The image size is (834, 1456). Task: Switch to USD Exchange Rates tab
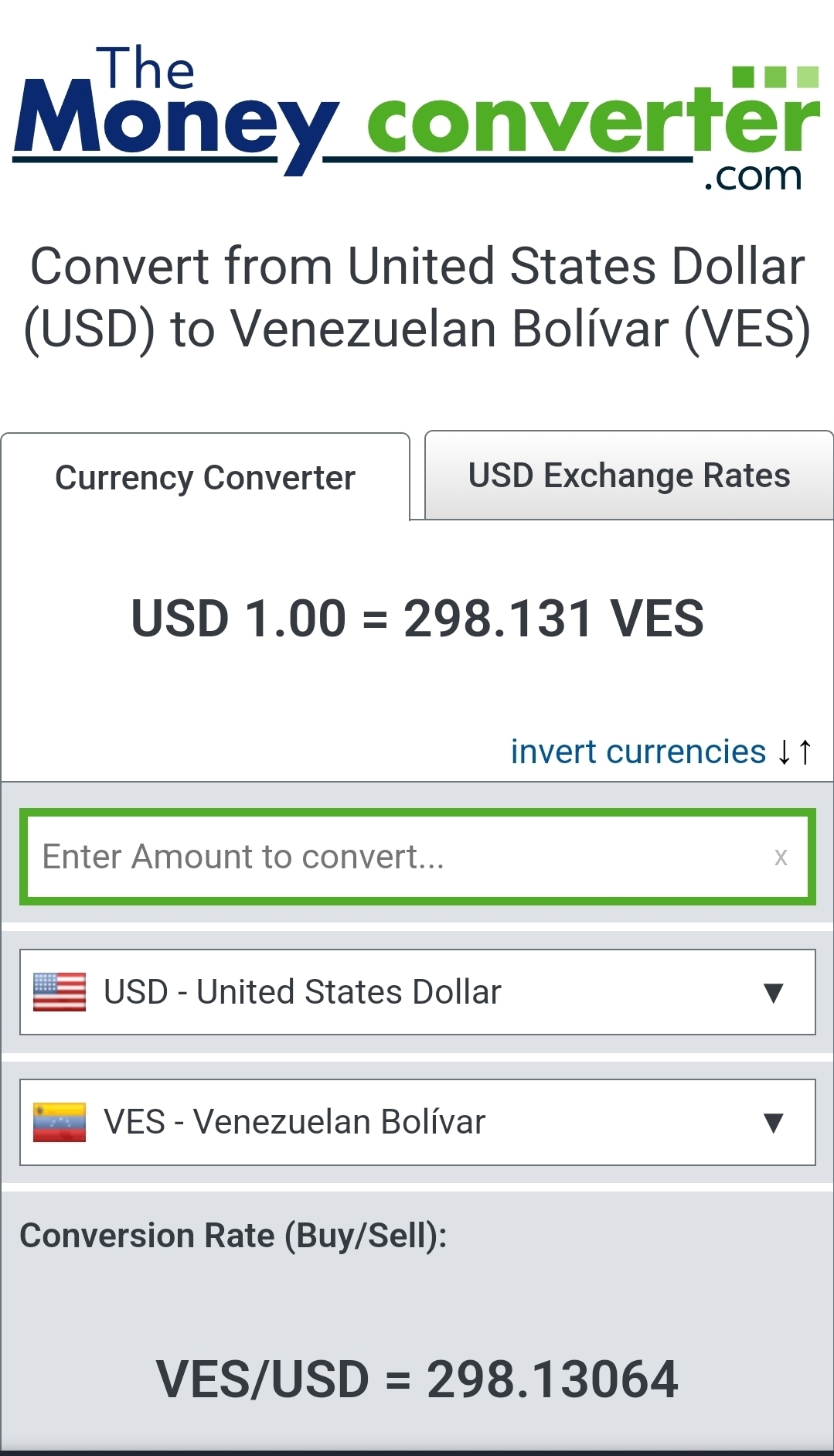click(629, 476)
